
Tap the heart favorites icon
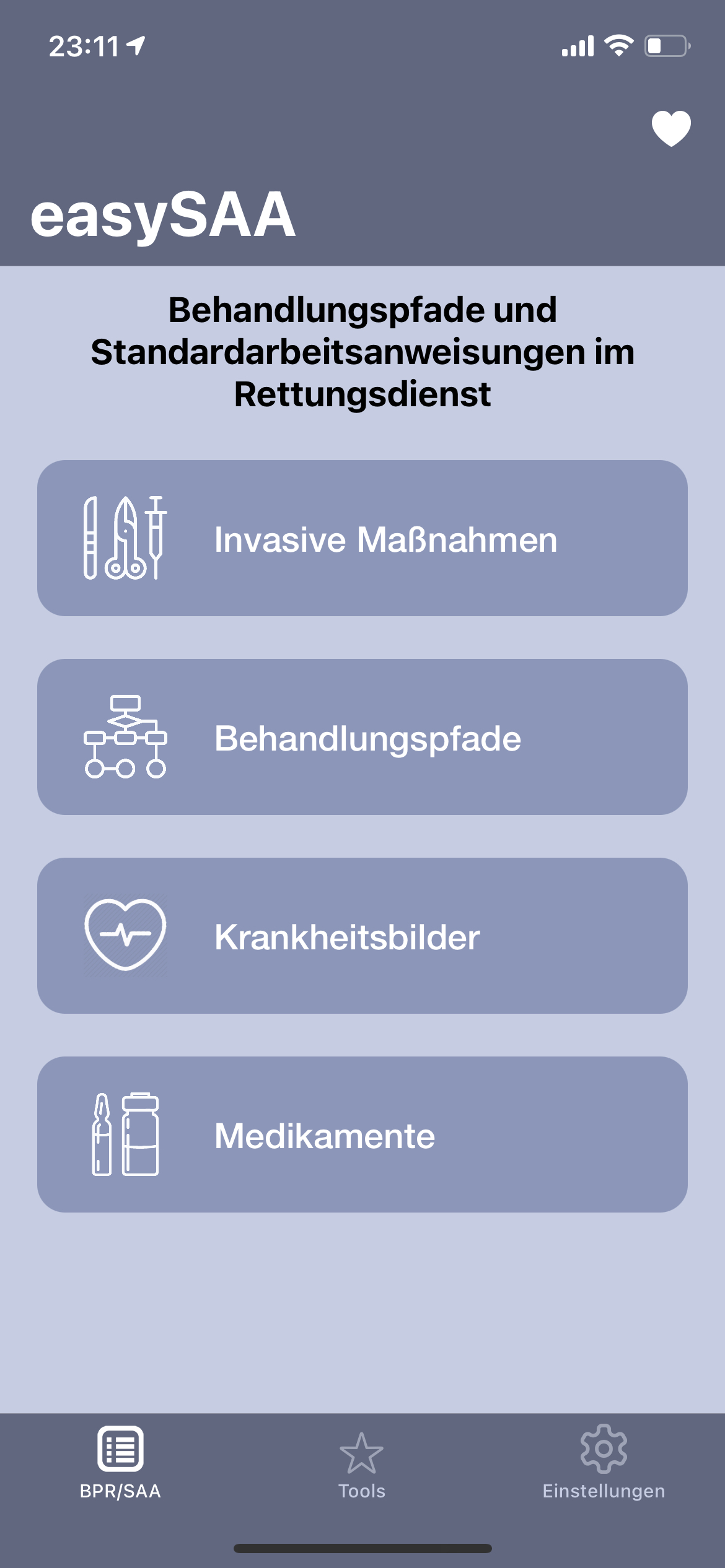(671, 128)
